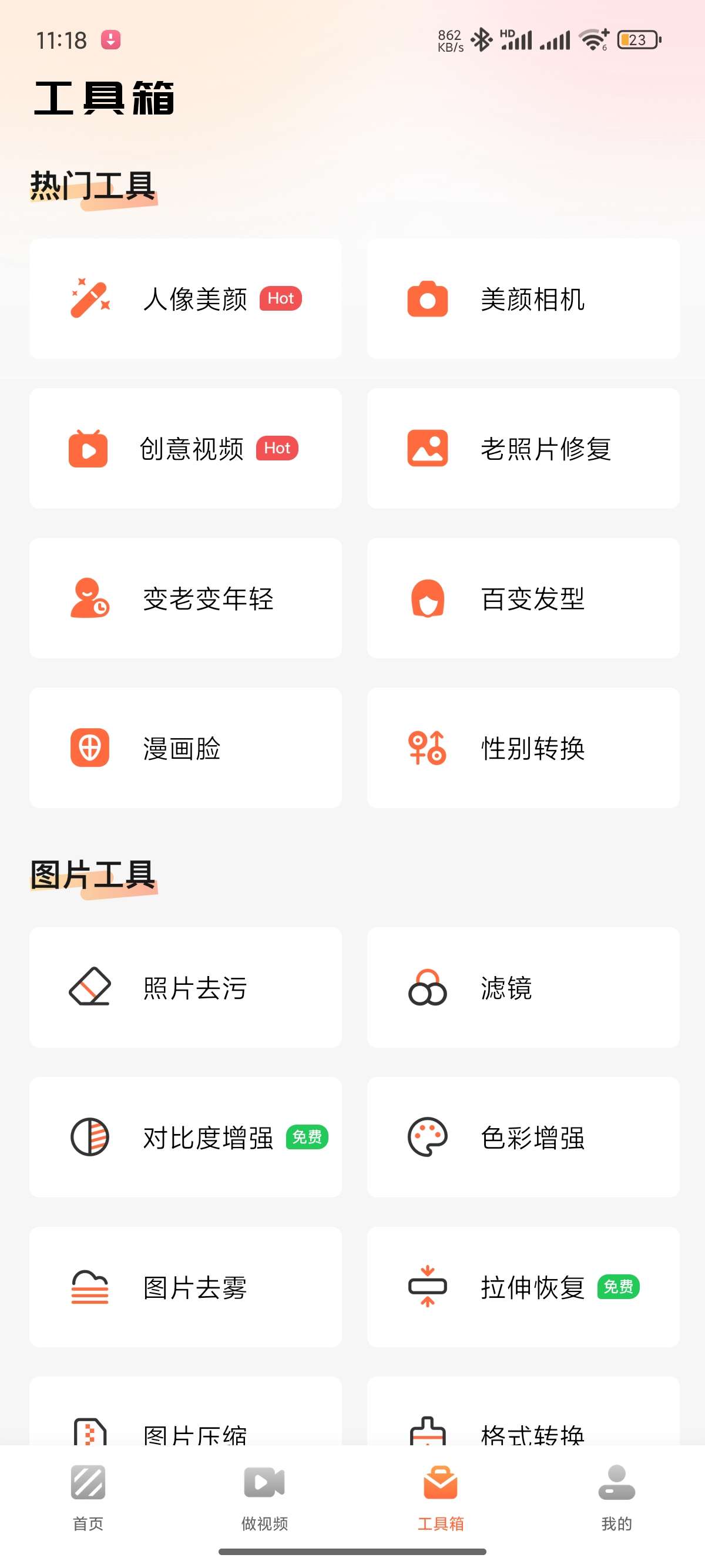Open the 滤镜 filters tool
Viewport: 705px width, 1568px height.
point(523,987)
